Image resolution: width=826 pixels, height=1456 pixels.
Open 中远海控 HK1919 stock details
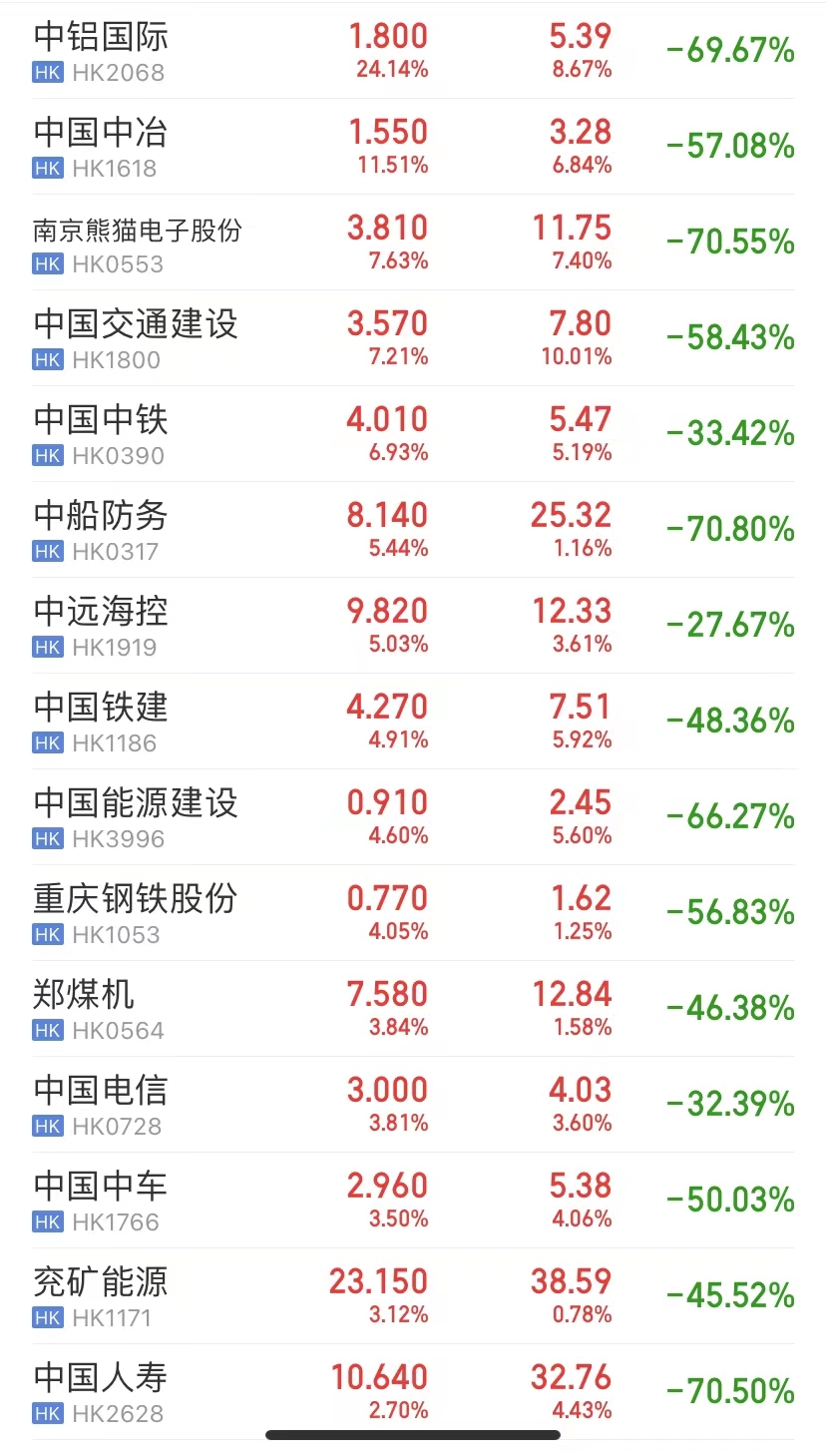[413, 625]
